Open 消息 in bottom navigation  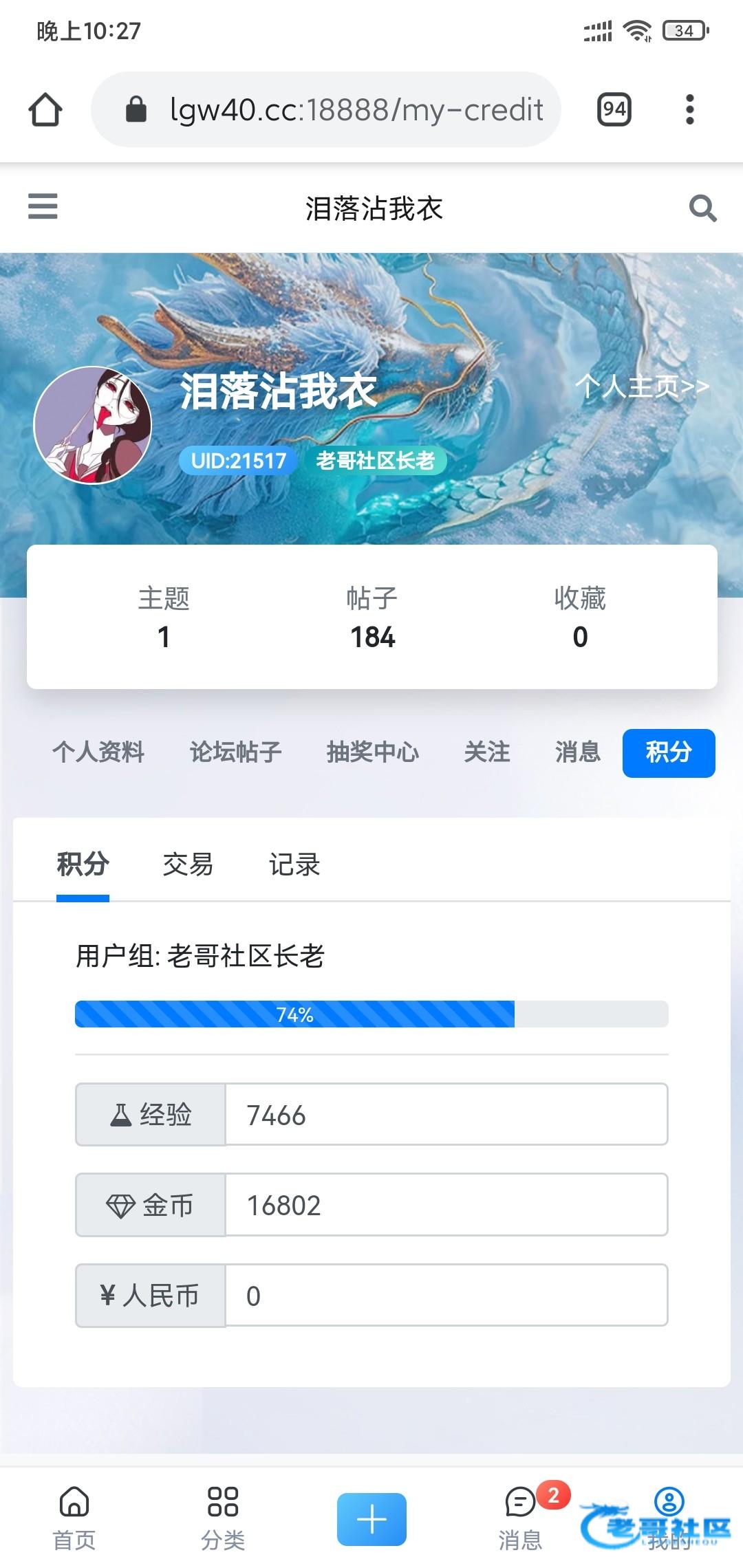point(521,1518)
